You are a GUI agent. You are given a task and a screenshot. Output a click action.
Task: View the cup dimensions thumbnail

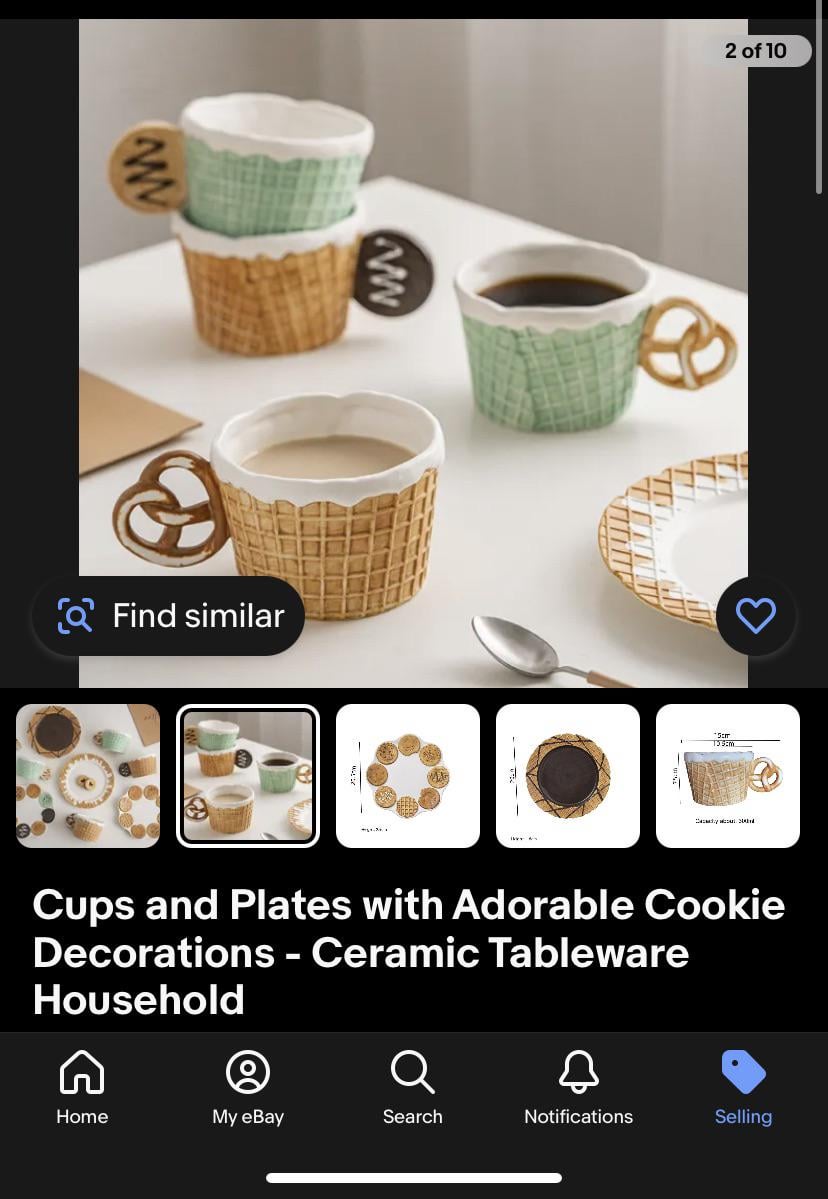[x=728, y=776]
